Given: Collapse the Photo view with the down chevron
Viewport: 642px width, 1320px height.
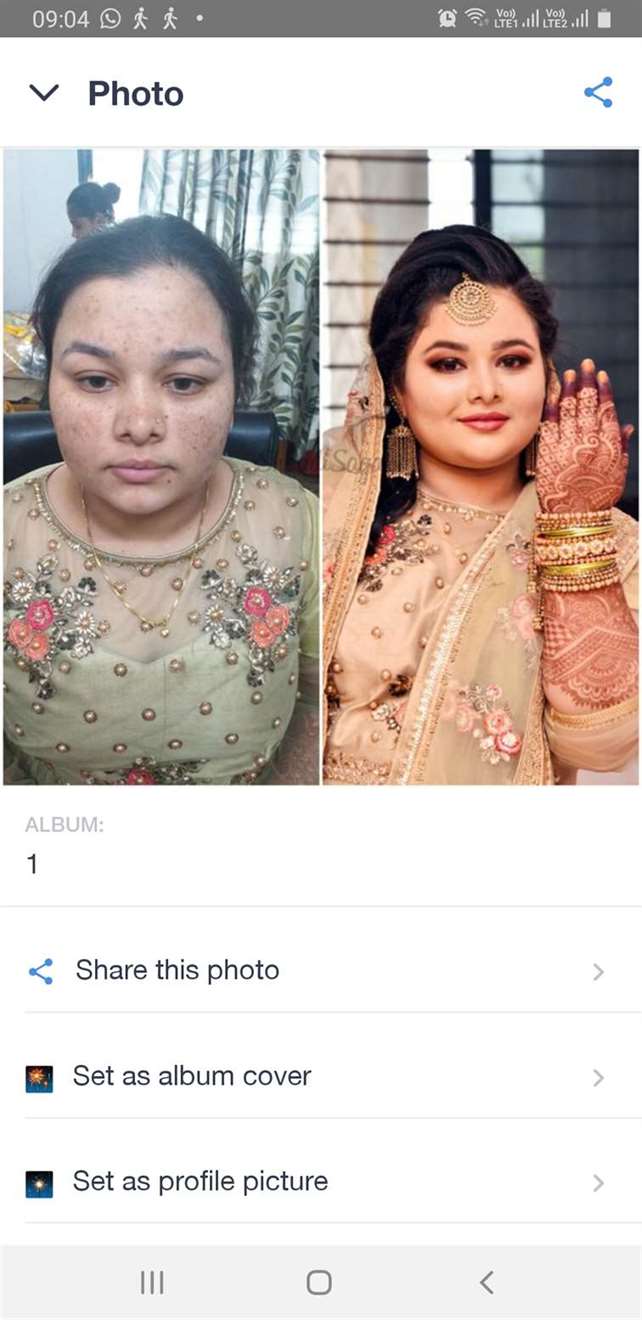Looking at the screenshot, I should point(44,94).
